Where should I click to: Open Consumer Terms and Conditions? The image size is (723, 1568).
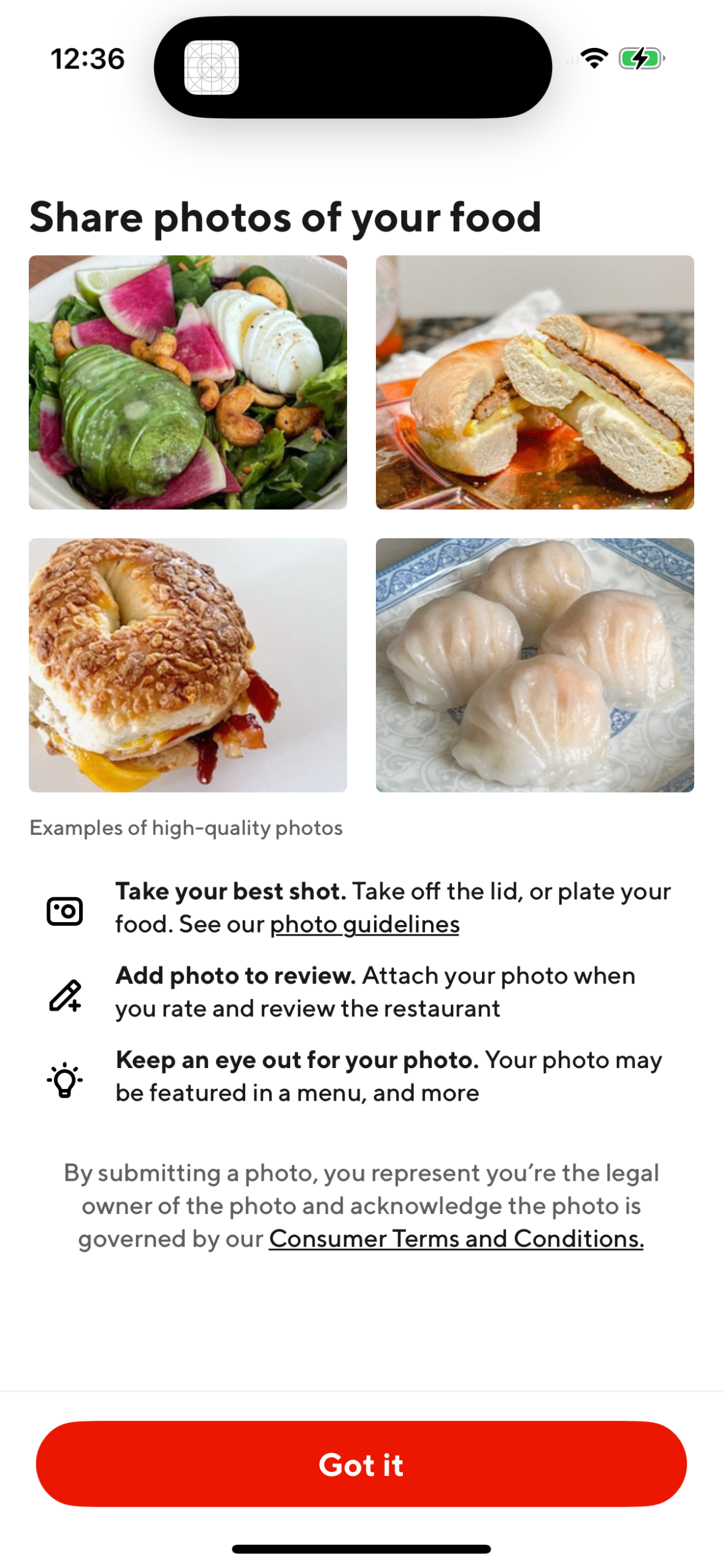tap(457, 1237)
